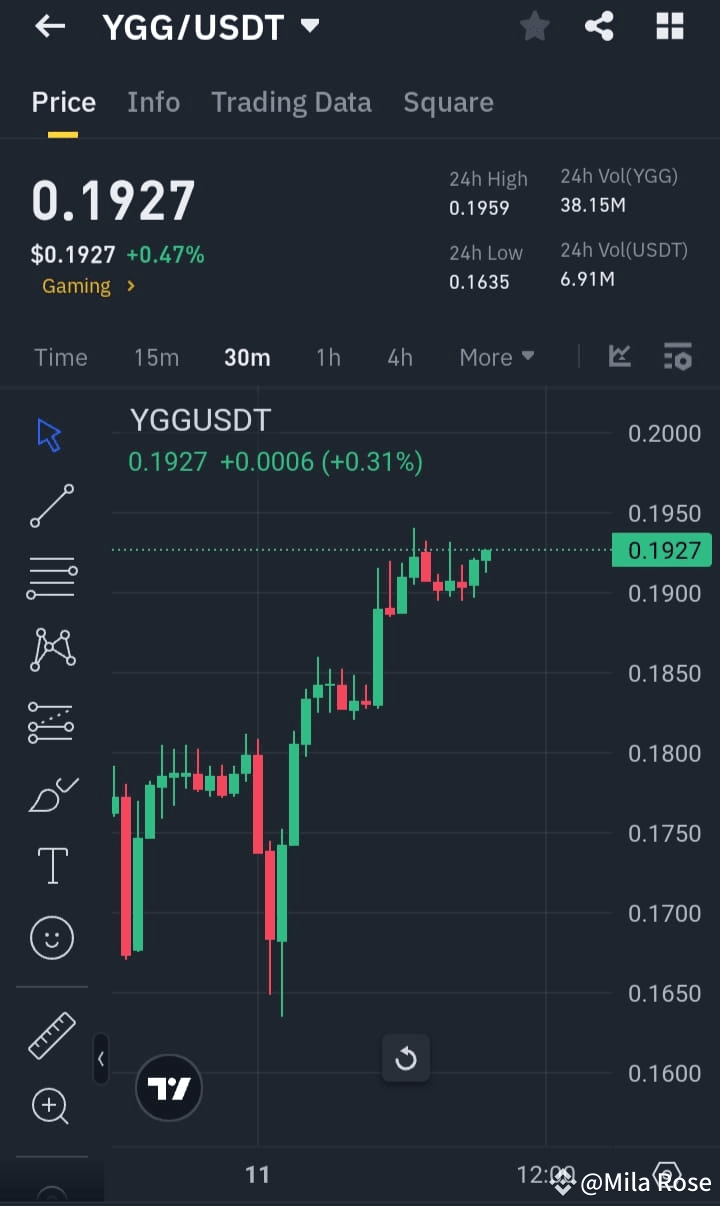
Task: Choose the brush drawing tool
Action: click(50, 794)
